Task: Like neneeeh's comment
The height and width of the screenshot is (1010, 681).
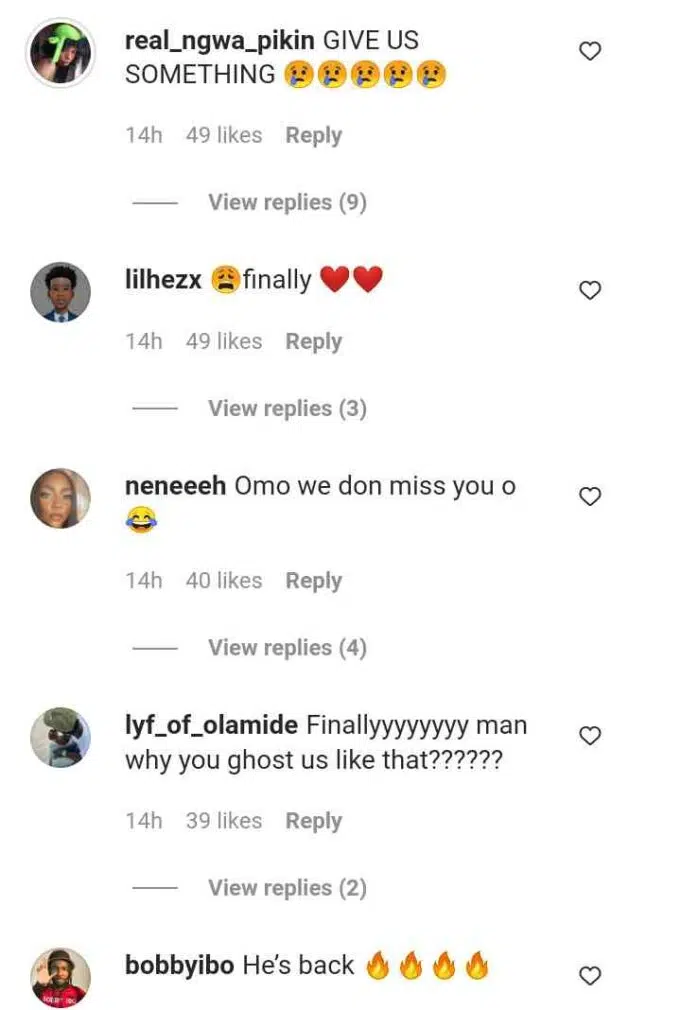Action: point(590,496)
